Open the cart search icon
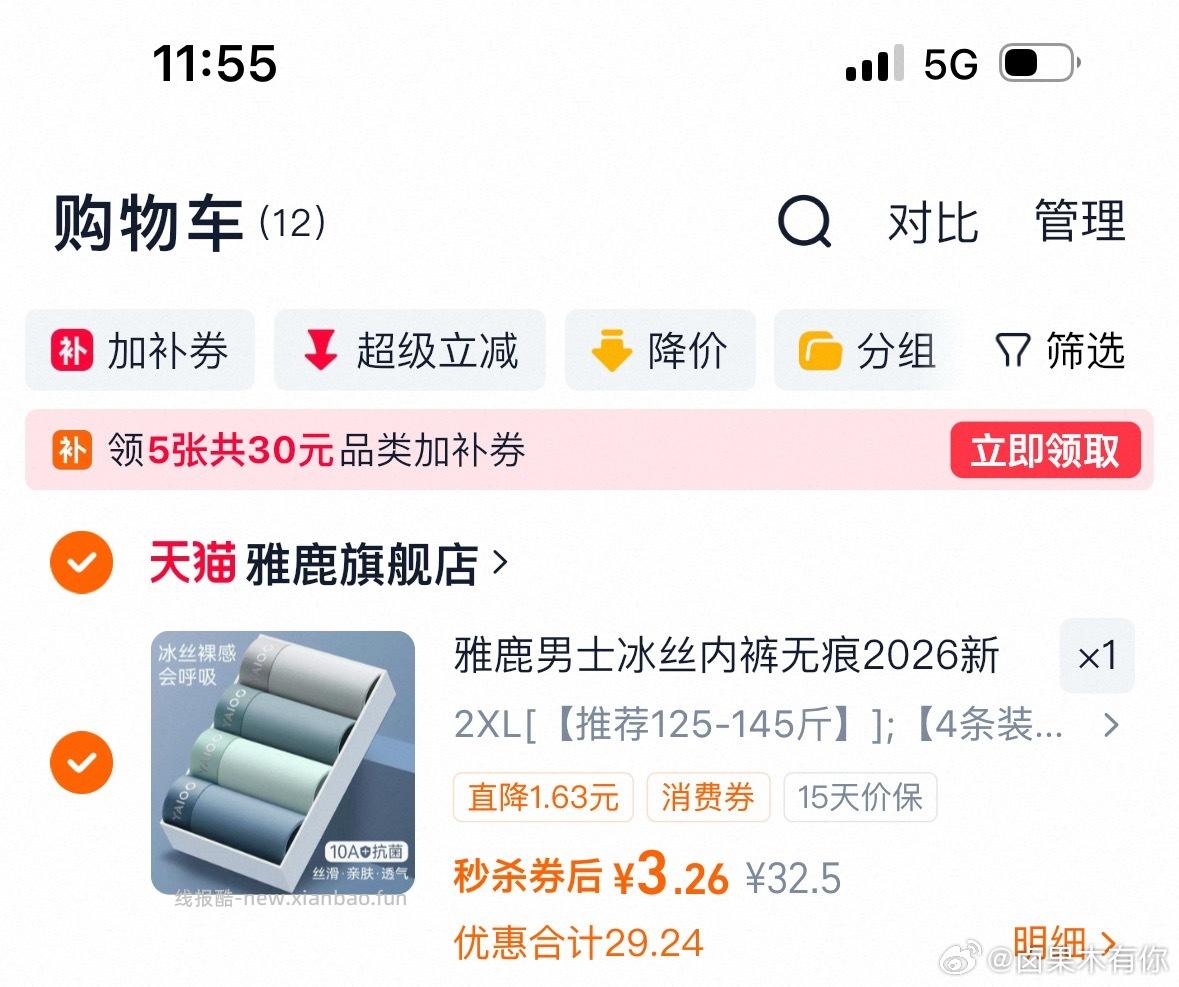1179x987 pixels. 804,221
